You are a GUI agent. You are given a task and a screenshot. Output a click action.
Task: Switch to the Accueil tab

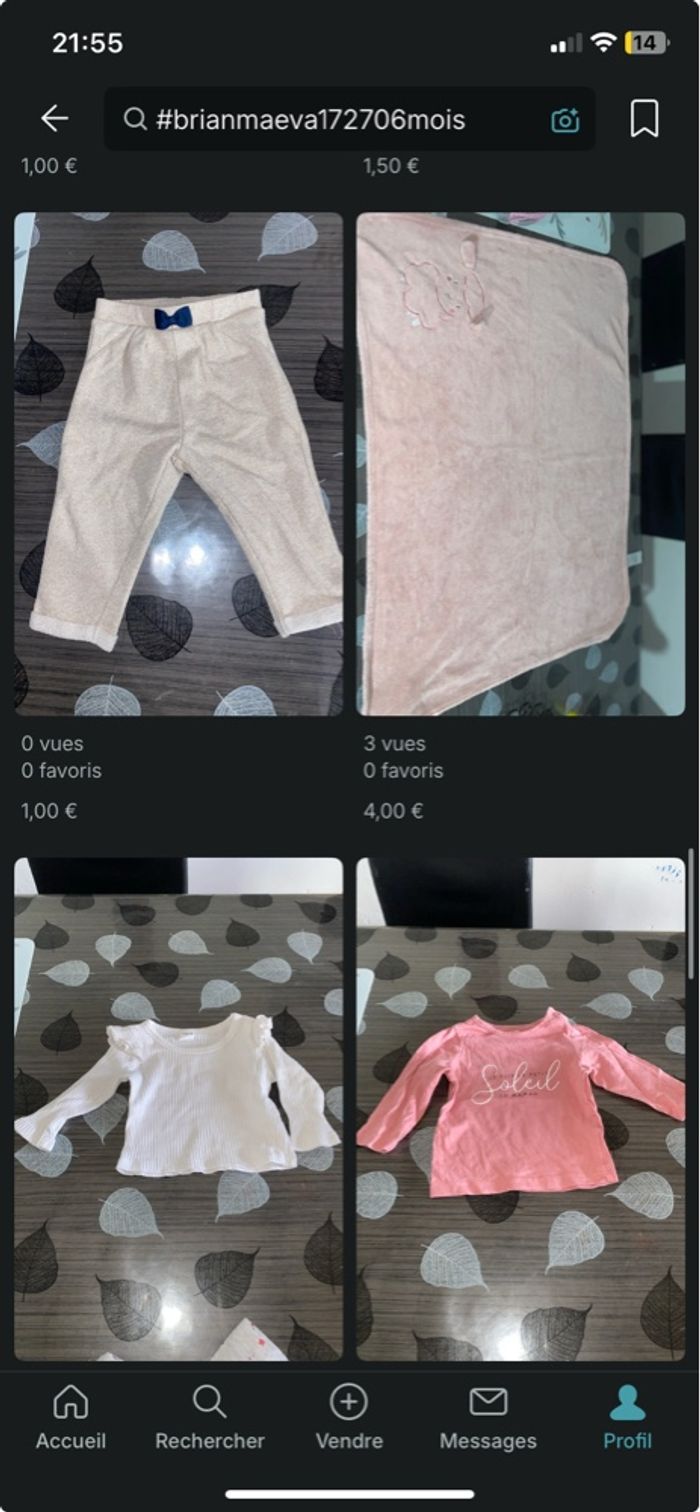tap(70, 1418)
